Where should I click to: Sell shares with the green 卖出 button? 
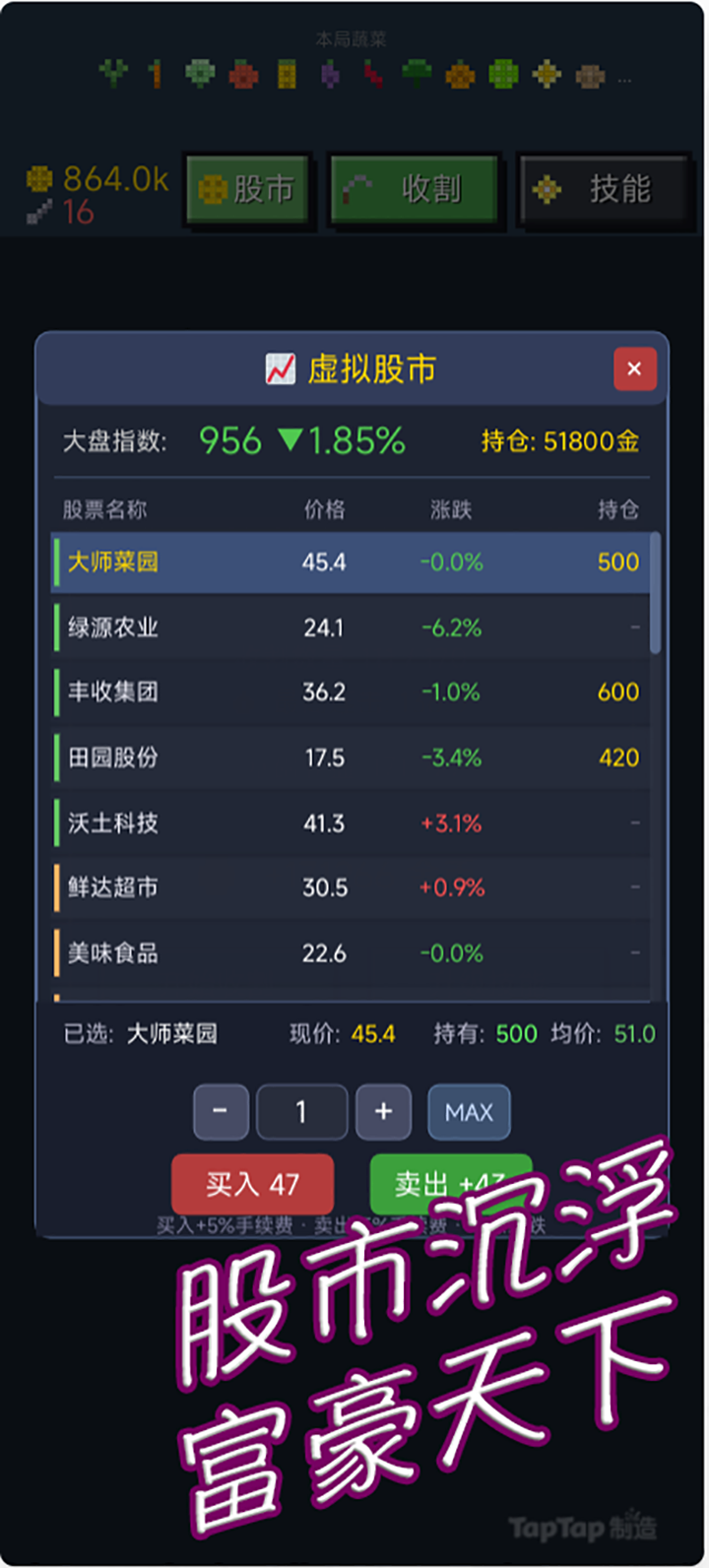[450, 1184]
